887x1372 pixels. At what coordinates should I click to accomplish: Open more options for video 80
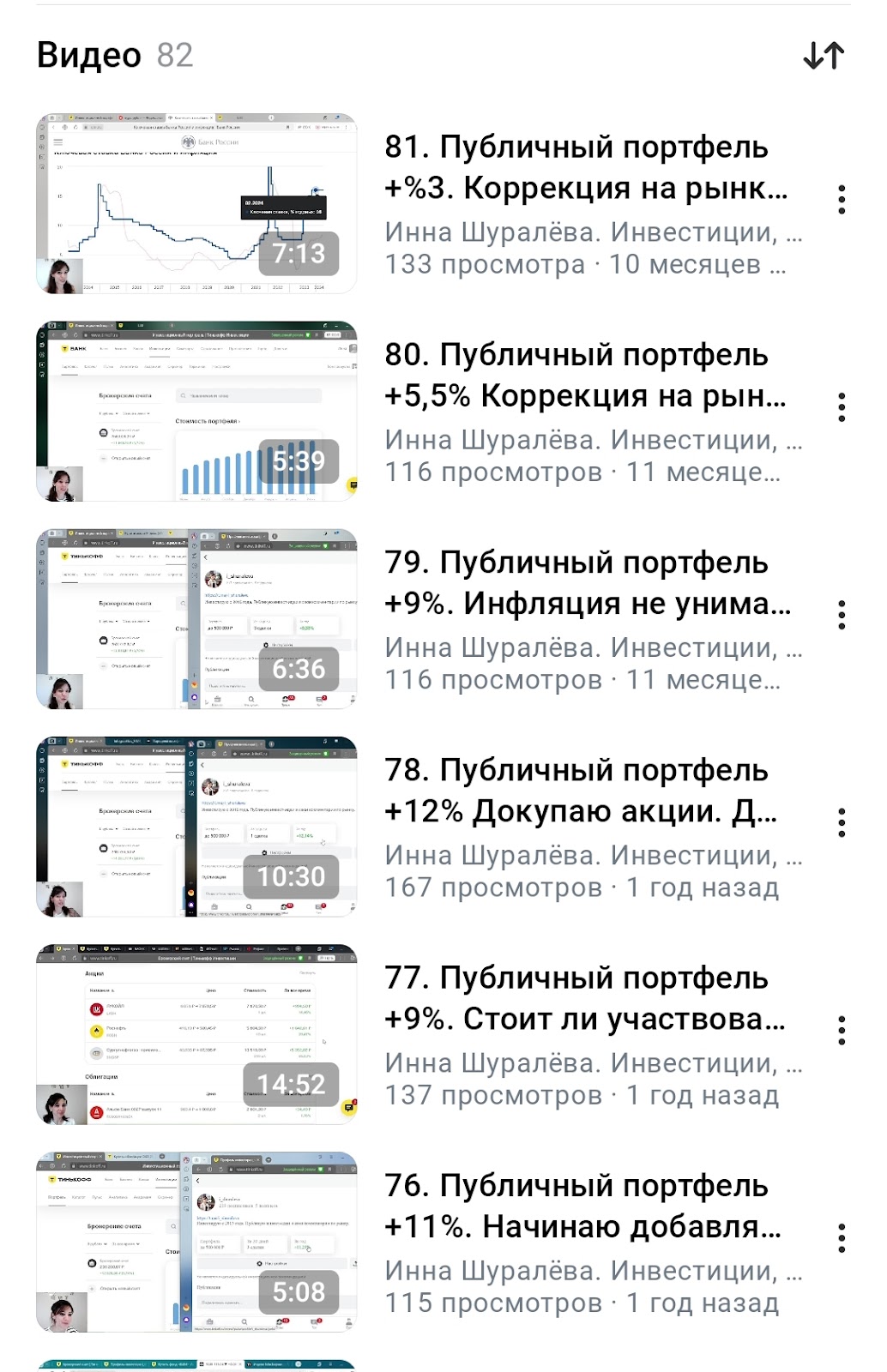point(842,407)
